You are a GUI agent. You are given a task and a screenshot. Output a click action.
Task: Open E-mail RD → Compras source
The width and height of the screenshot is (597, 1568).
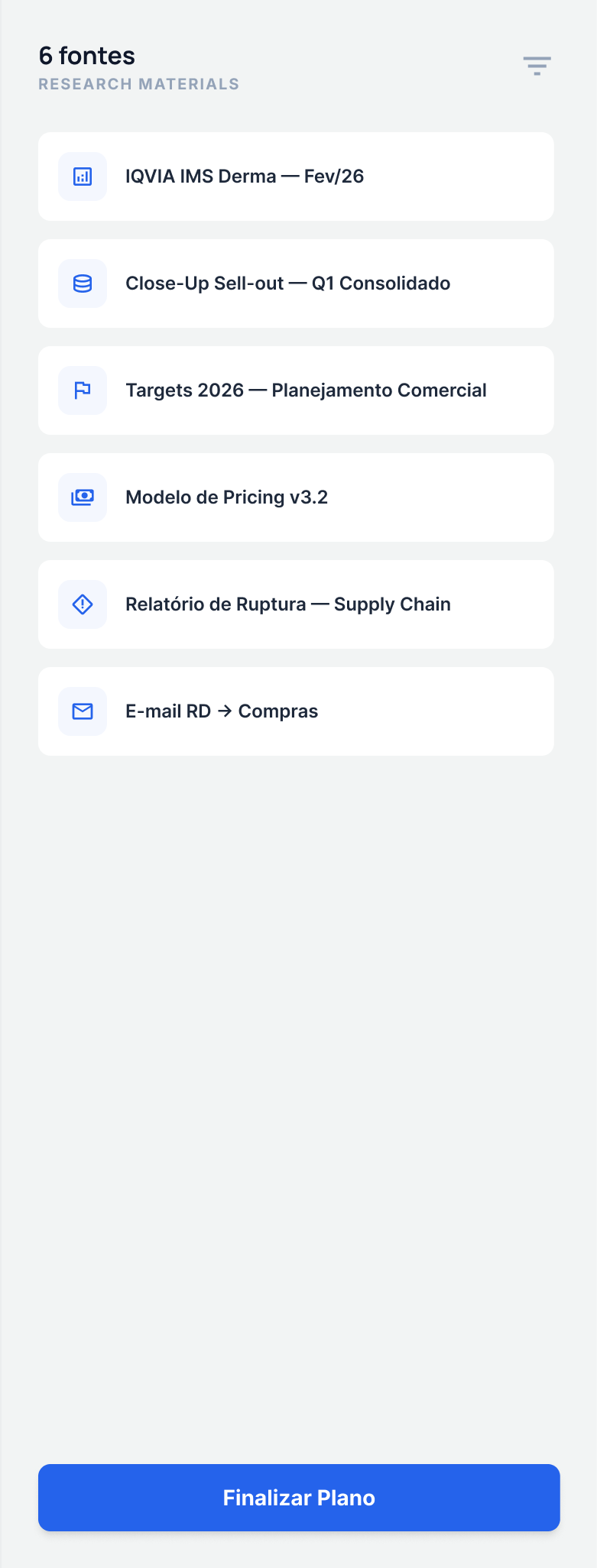[296, 711]
